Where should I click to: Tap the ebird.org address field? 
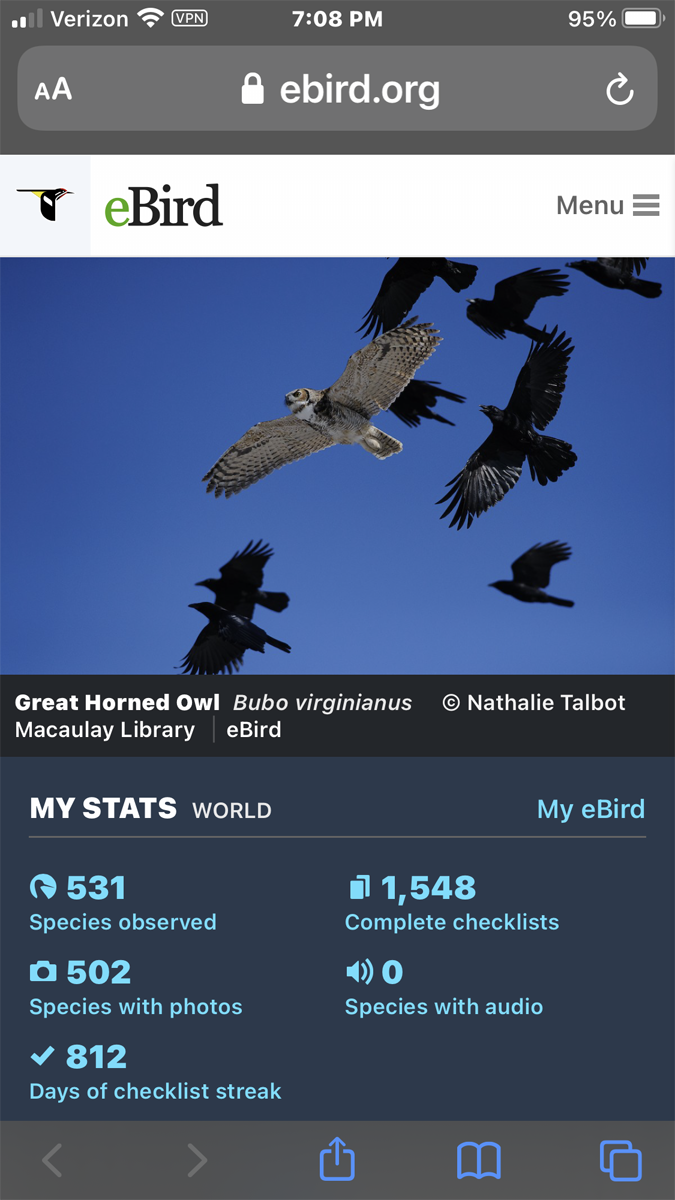pyautogui.click(x=340, y=90)
